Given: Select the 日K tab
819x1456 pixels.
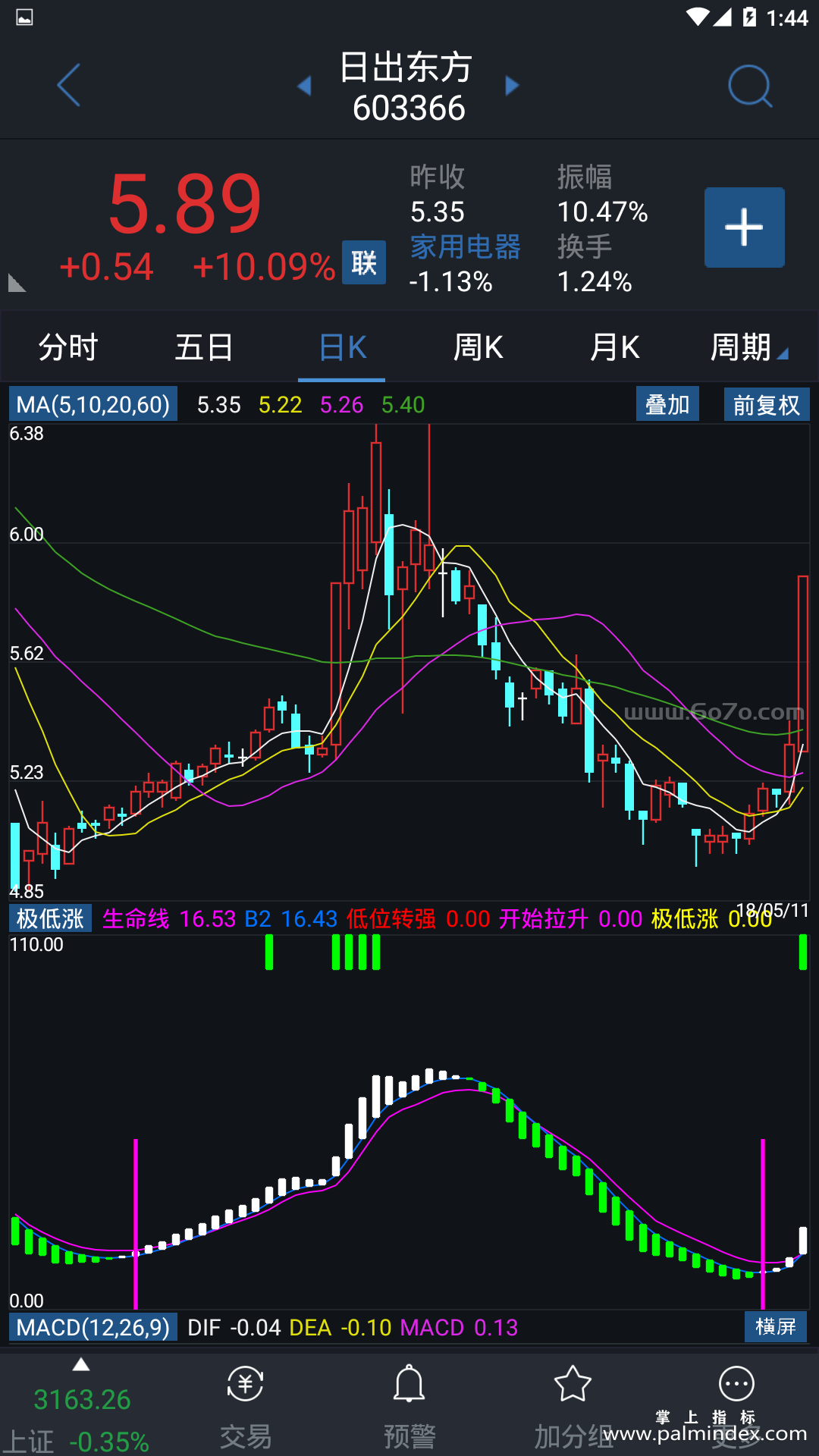Looking at the screenshot, I should coord(342,347).
